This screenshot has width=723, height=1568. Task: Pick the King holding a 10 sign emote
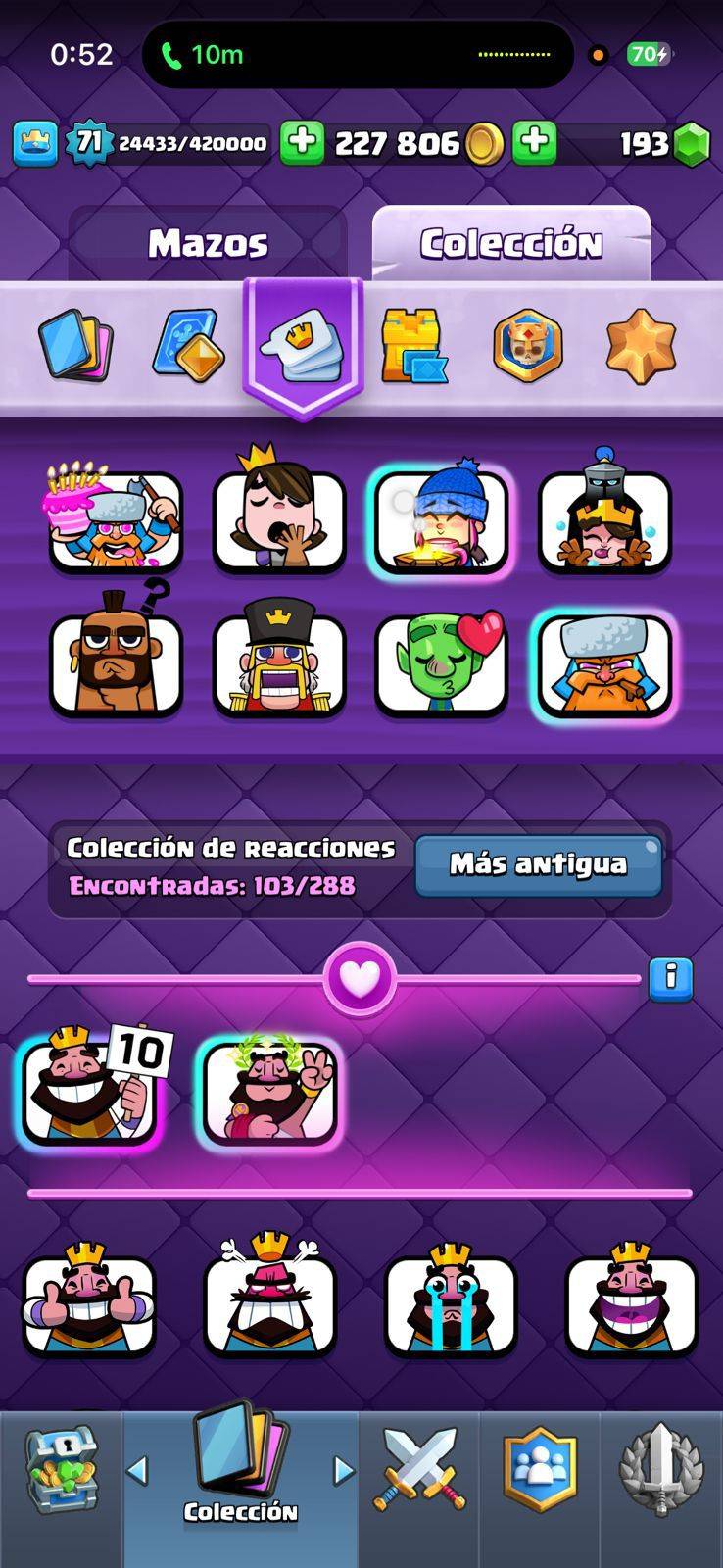(90, 1091)
